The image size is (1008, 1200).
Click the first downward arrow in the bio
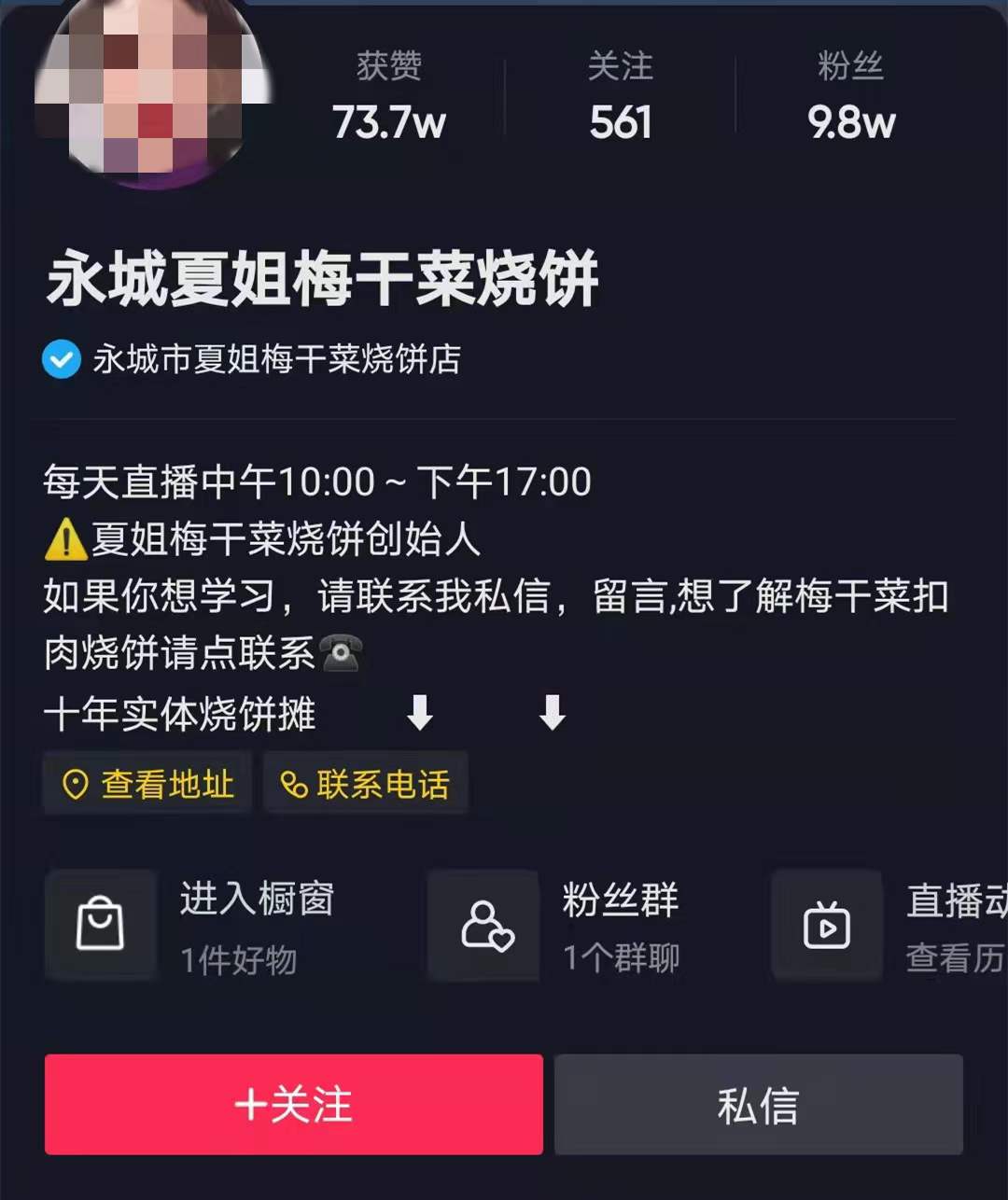(x=420, y=712)
